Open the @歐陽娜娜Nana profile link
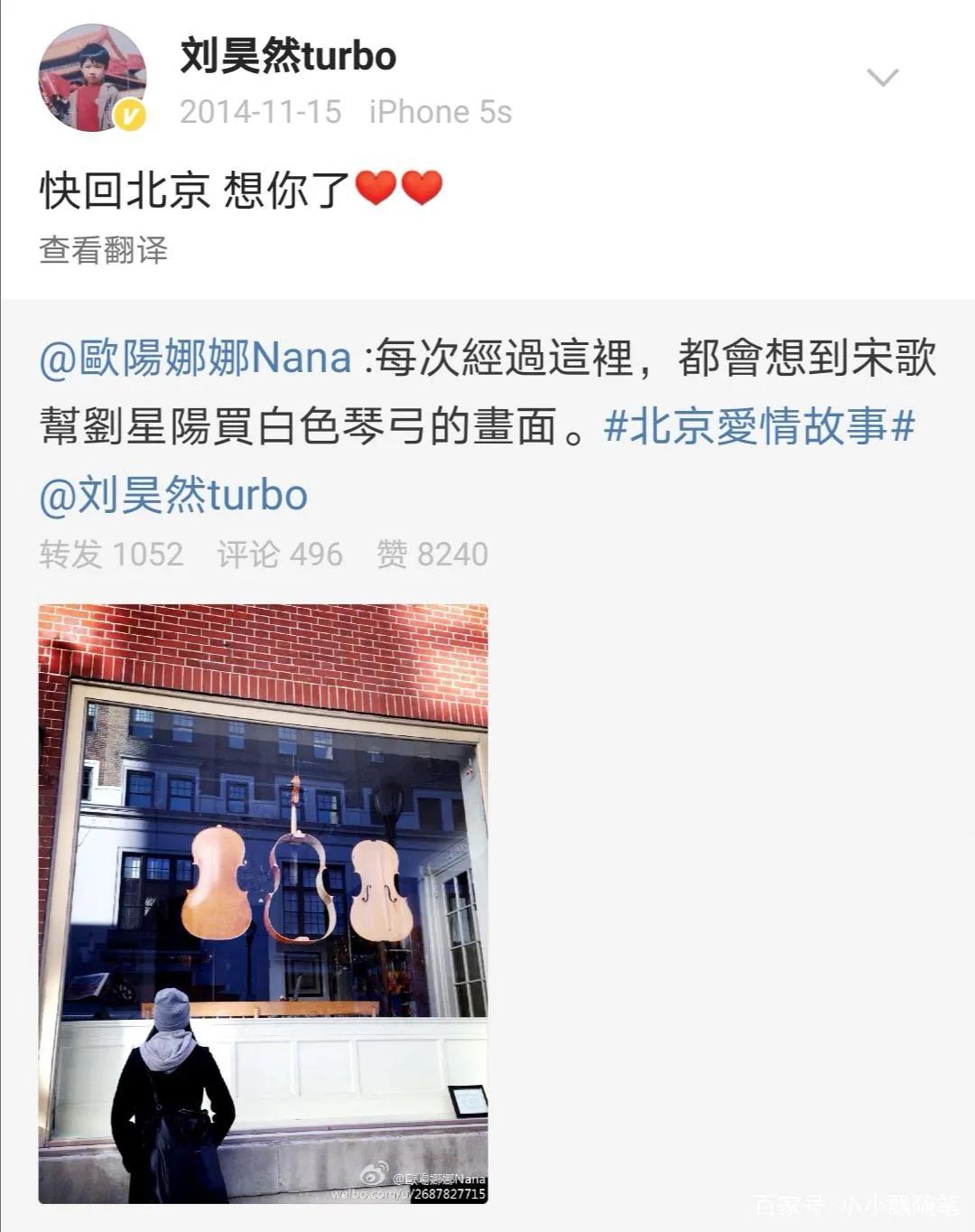Image resolution: width=975 pixels, height=1232 pixels. (195, 358)
